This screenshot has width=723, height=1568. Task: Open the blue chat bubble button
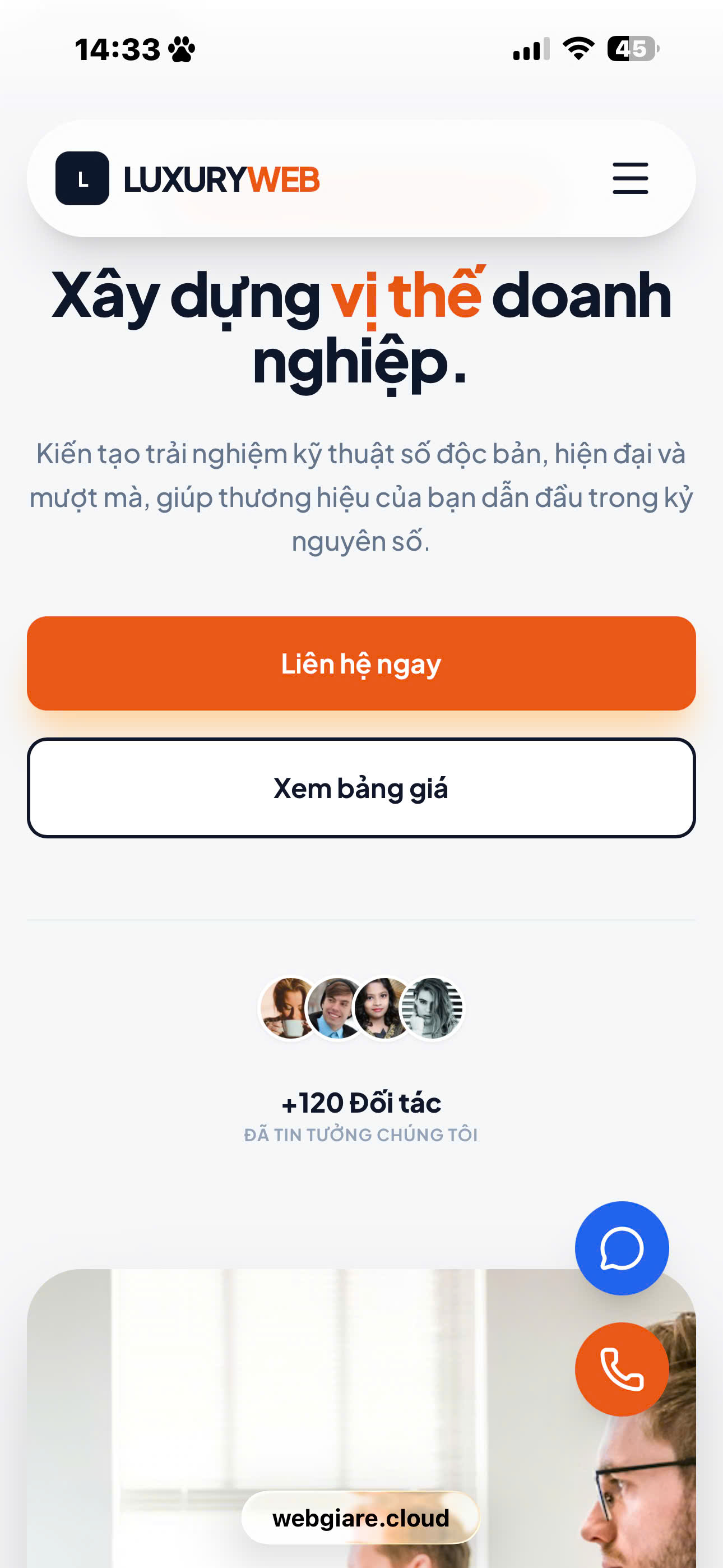click(x=622, y=1248)
